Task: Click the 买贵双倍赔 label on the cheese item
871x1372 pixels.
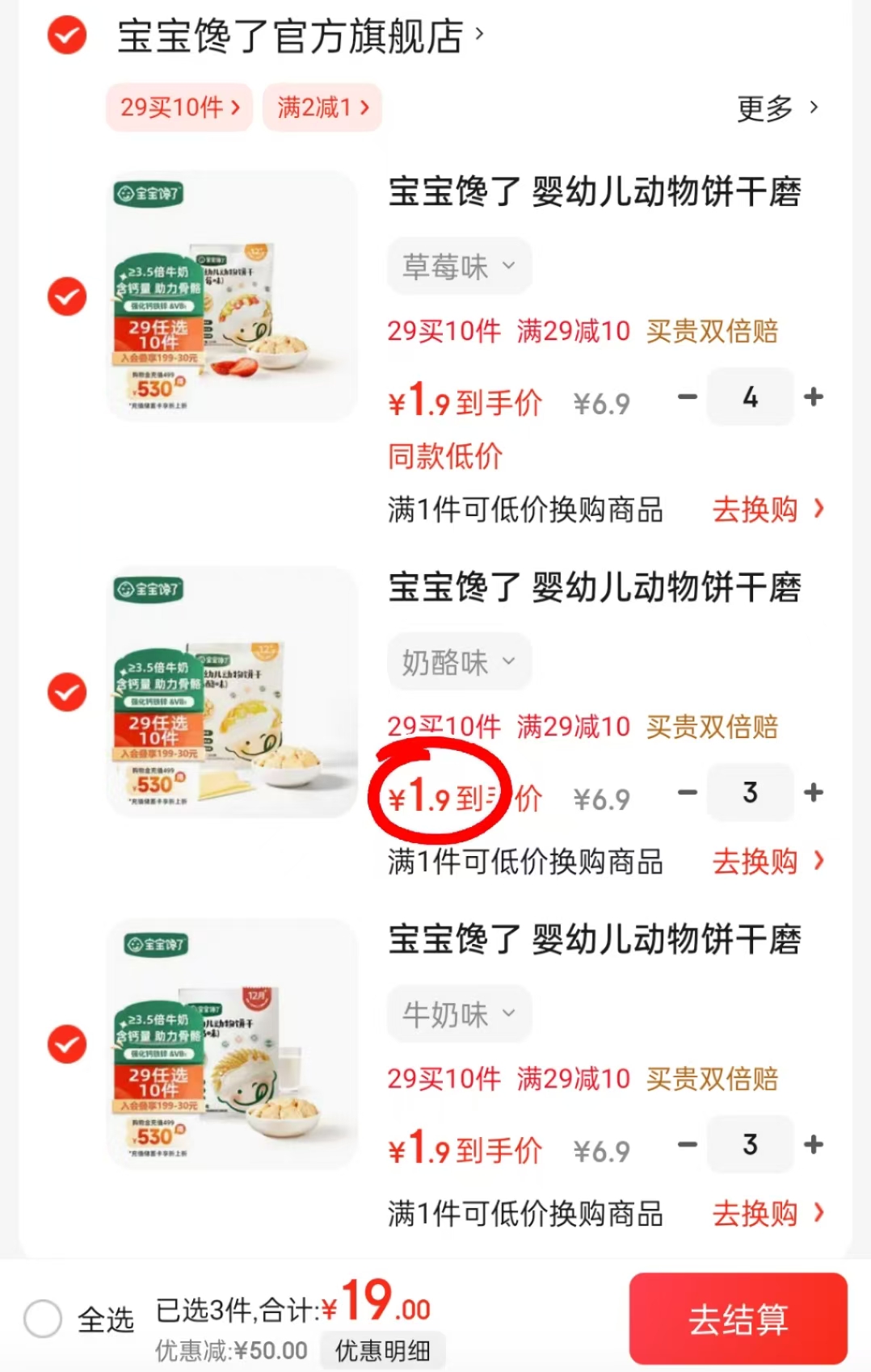Action: 711,728
